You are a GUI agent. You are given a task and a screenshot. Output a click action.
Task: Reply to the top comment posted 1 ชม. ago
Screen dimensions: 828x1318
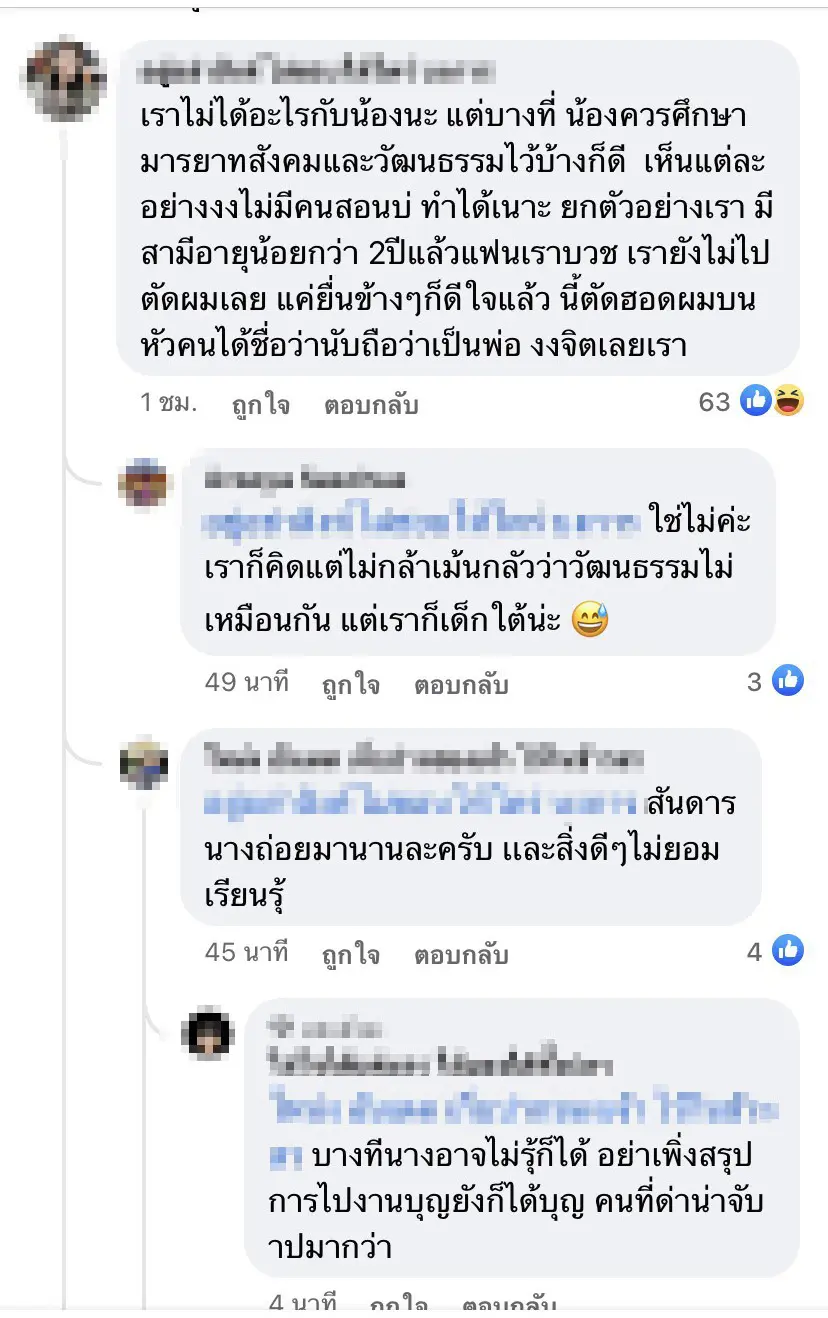pyautogui.click(x=371, y=405)
